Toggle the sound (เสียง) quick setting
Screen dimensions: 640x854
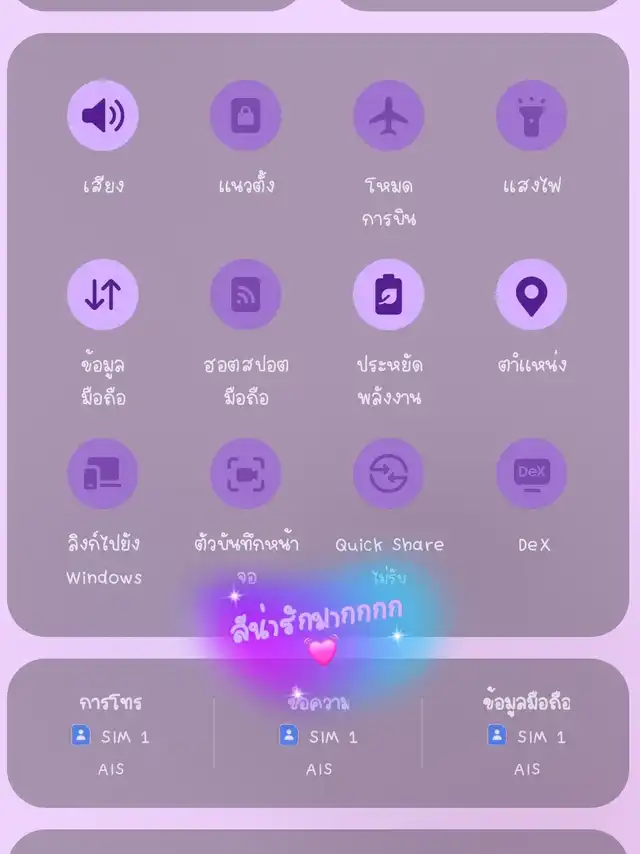(103, 115)
